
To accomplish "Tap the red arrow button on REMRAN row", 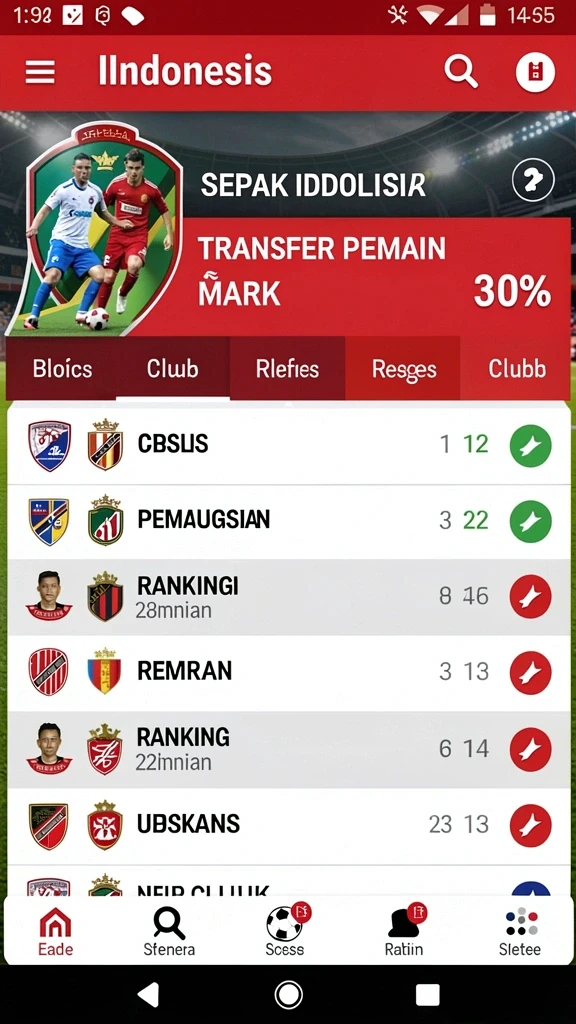I will coord(530,673).
